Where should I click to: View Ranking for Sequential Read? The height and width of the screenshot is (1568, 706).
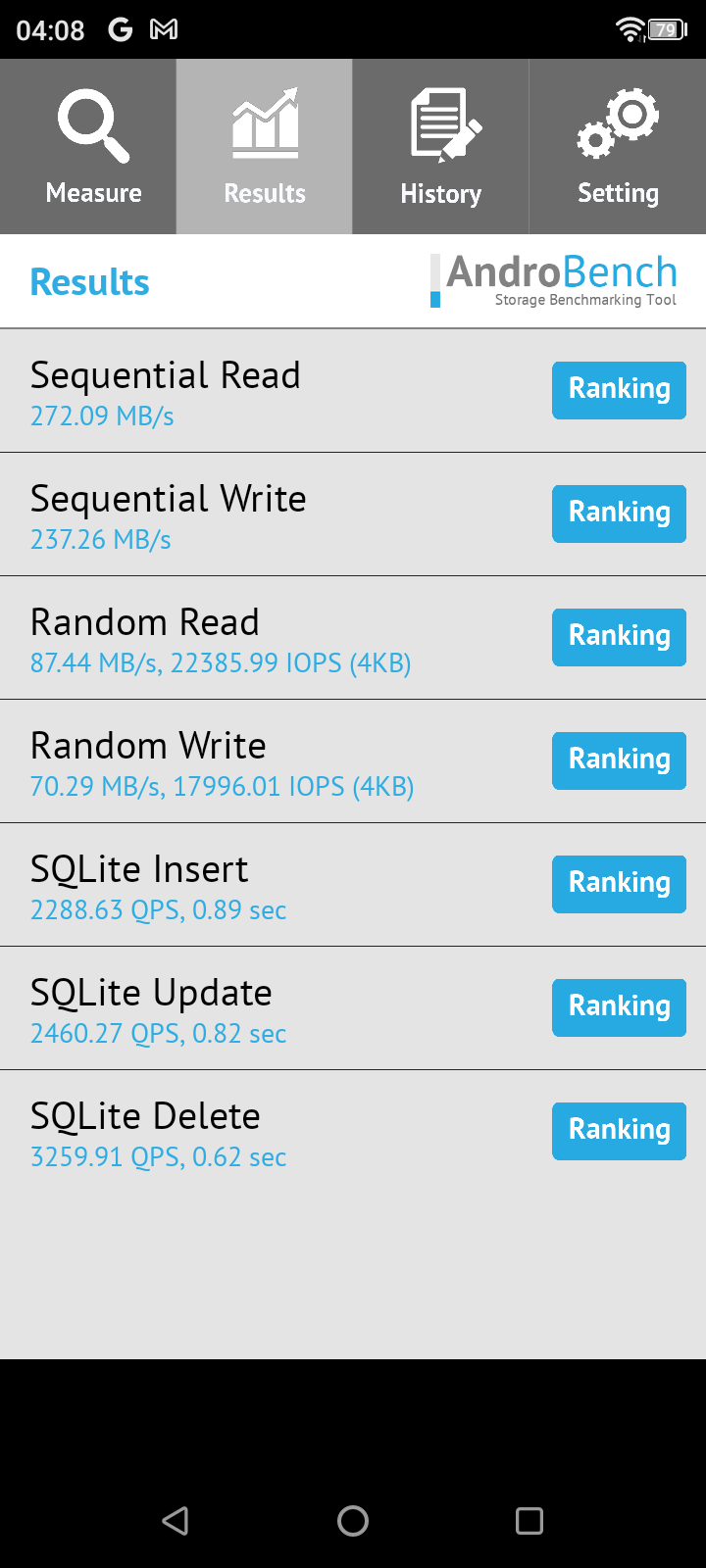coord(619,390)
